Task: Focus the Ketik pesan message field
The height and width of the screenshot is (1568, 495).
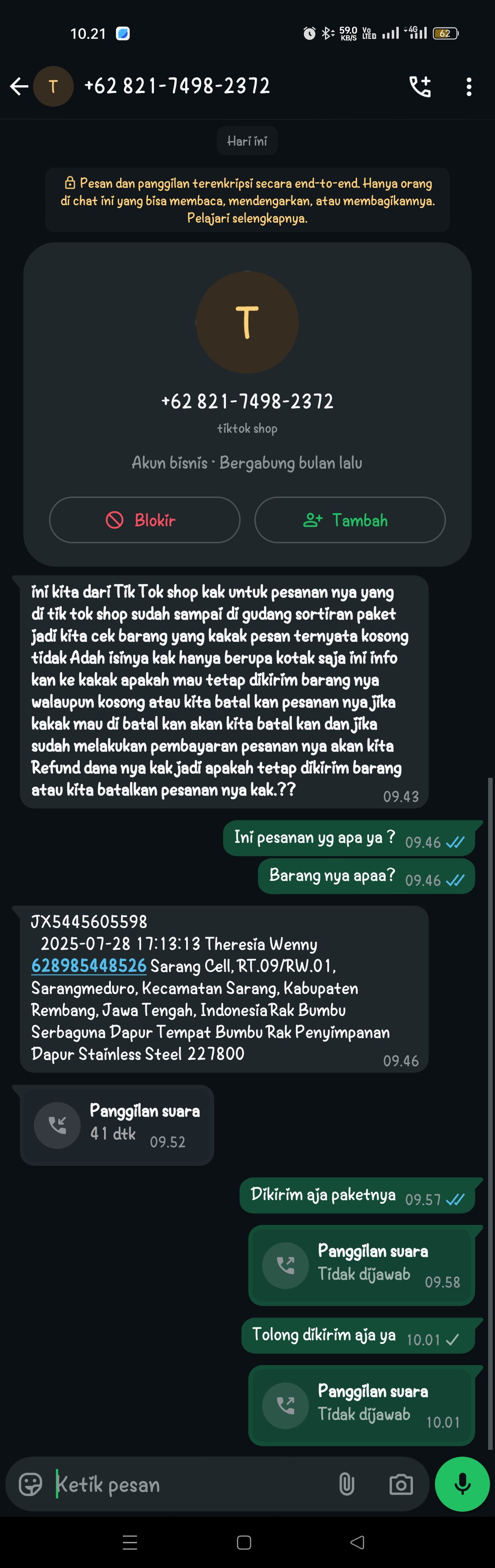Action: [x=189, y=1484]
